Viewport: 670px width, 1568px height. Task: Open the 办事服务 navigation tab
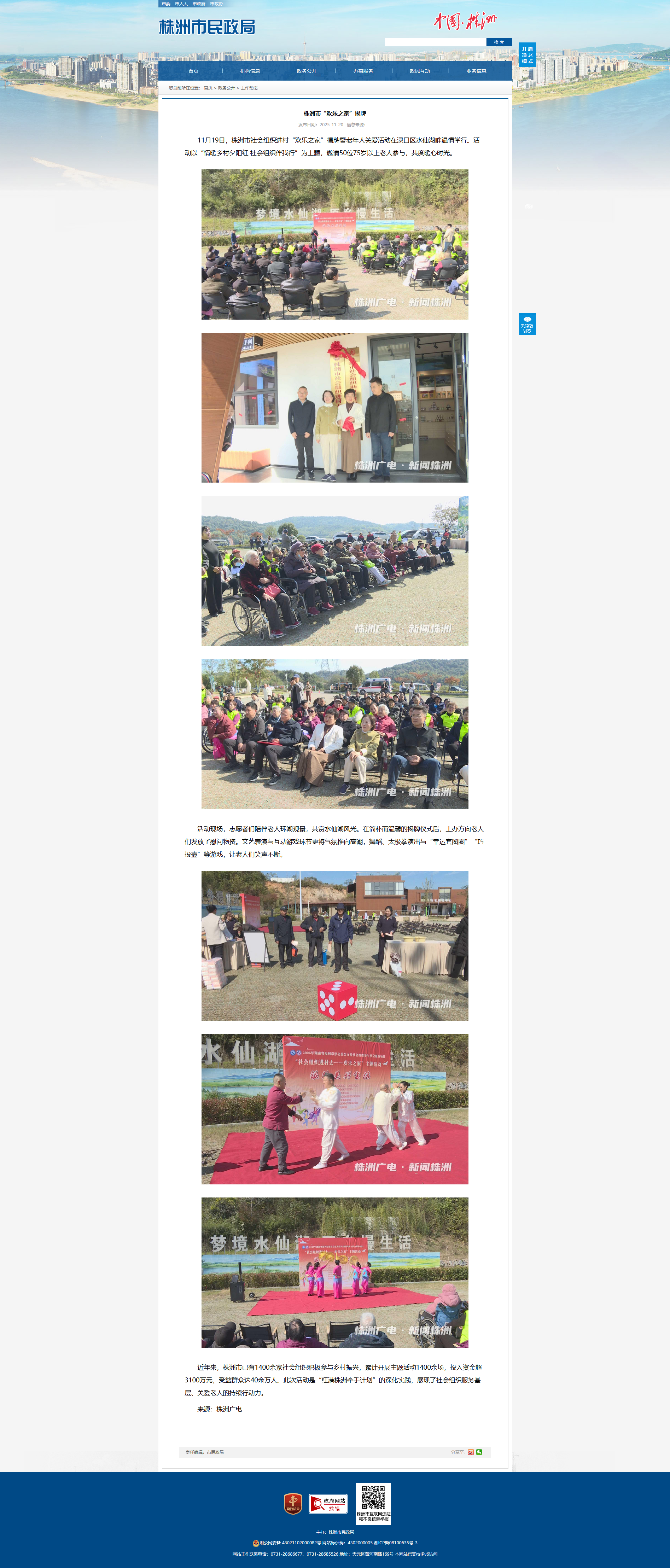coord(363,71)
